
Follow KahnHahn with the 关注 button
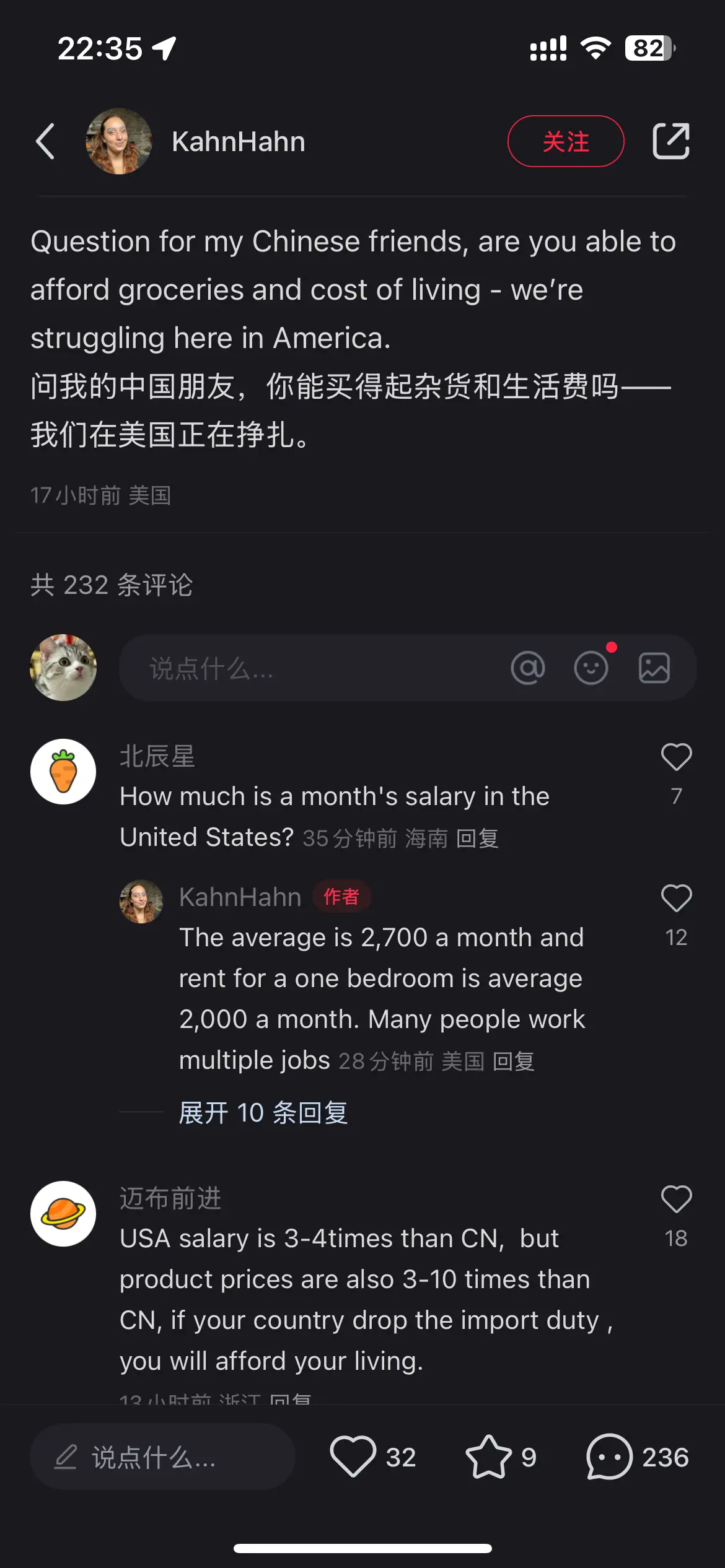(x=565, y=141)
